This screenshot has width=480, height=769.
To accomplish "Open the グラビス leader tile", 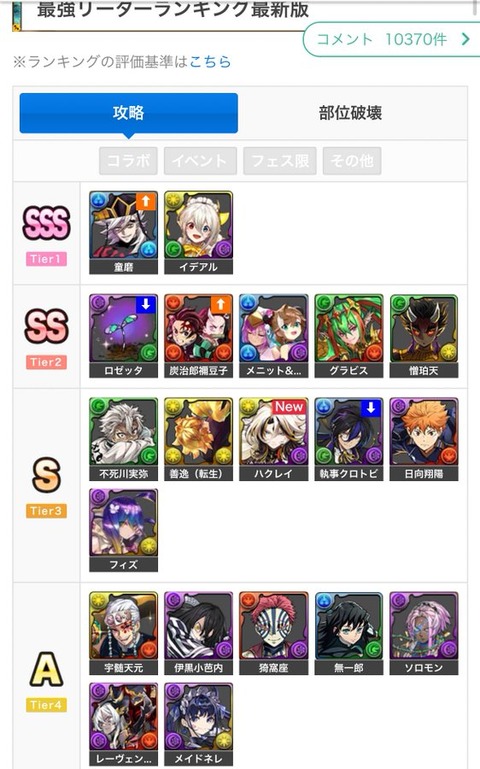I will [349, 336].
